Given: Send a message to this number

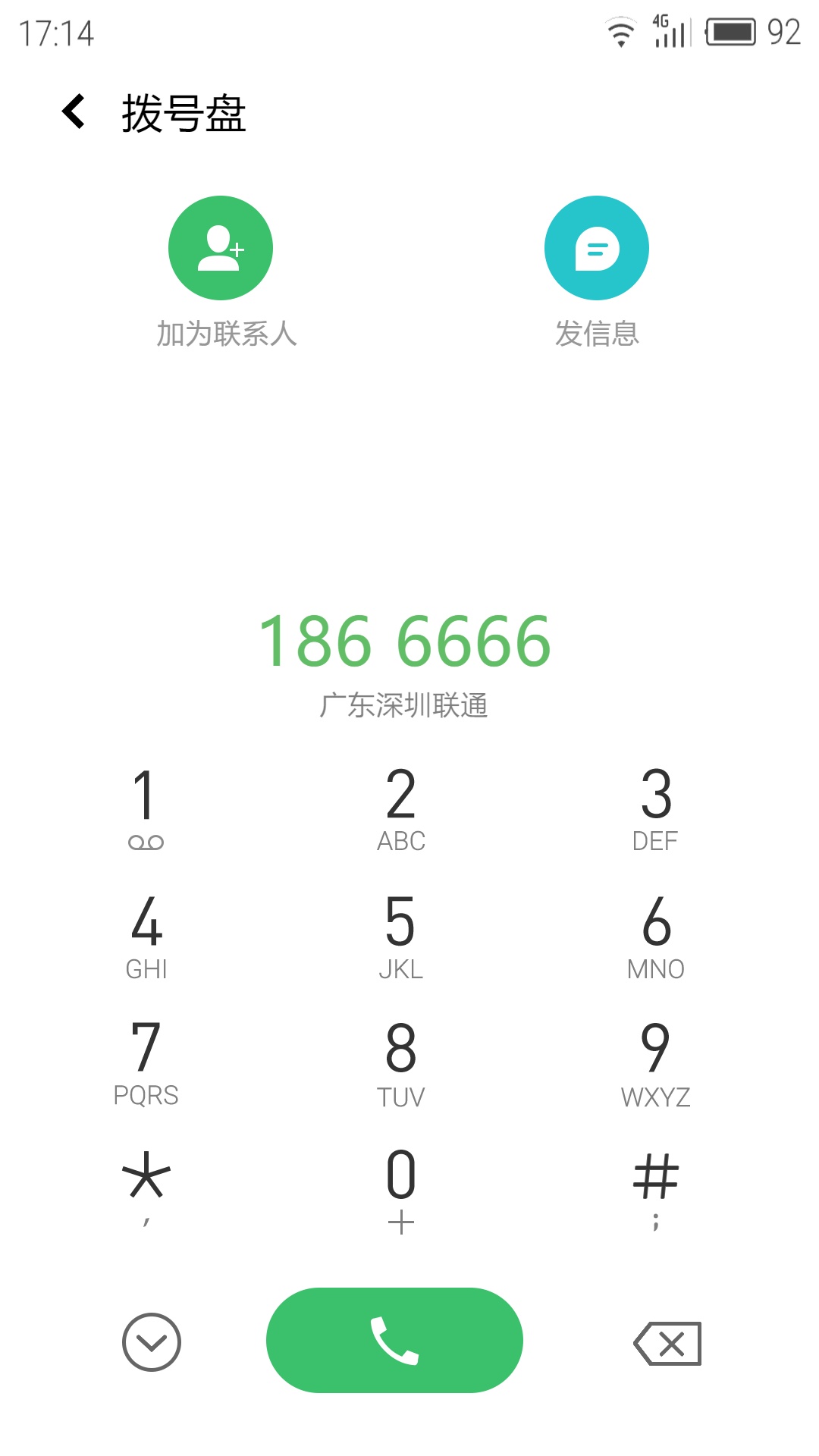Looking at the screenshot, I should 597,249.
